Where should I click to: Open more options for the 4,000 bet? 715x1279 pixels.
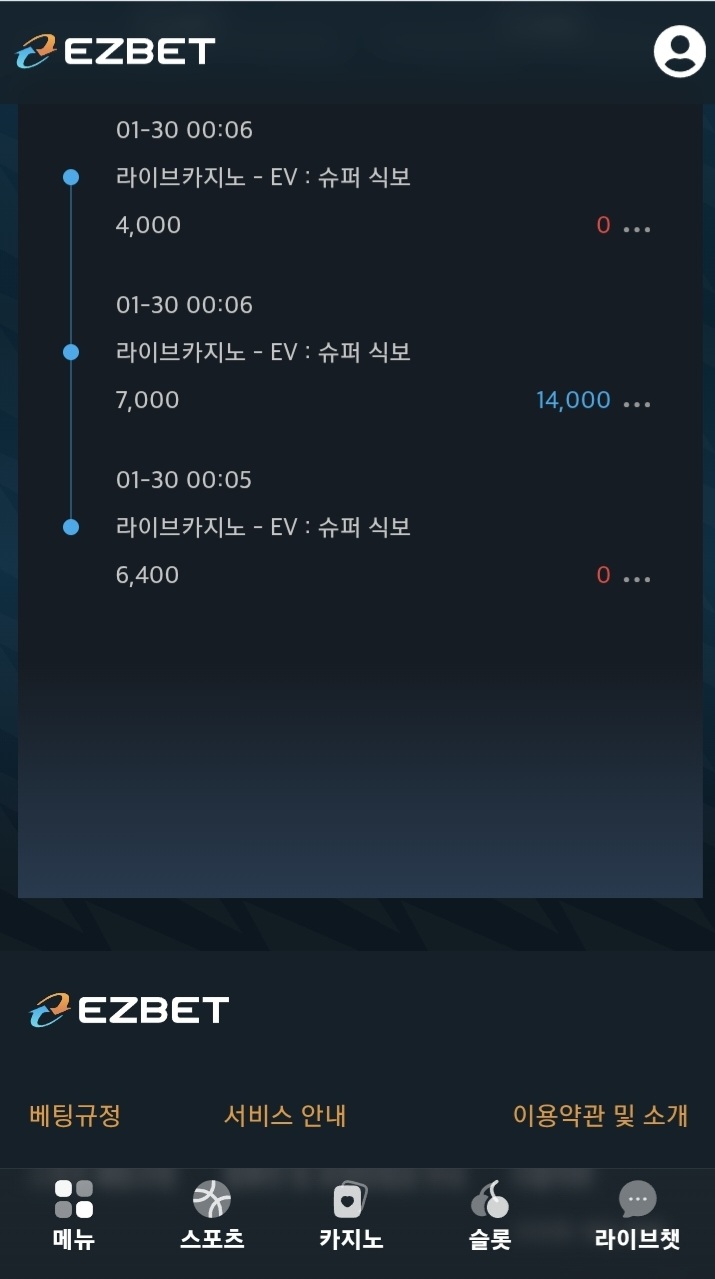pyautogui.click(x=637, y=228)
